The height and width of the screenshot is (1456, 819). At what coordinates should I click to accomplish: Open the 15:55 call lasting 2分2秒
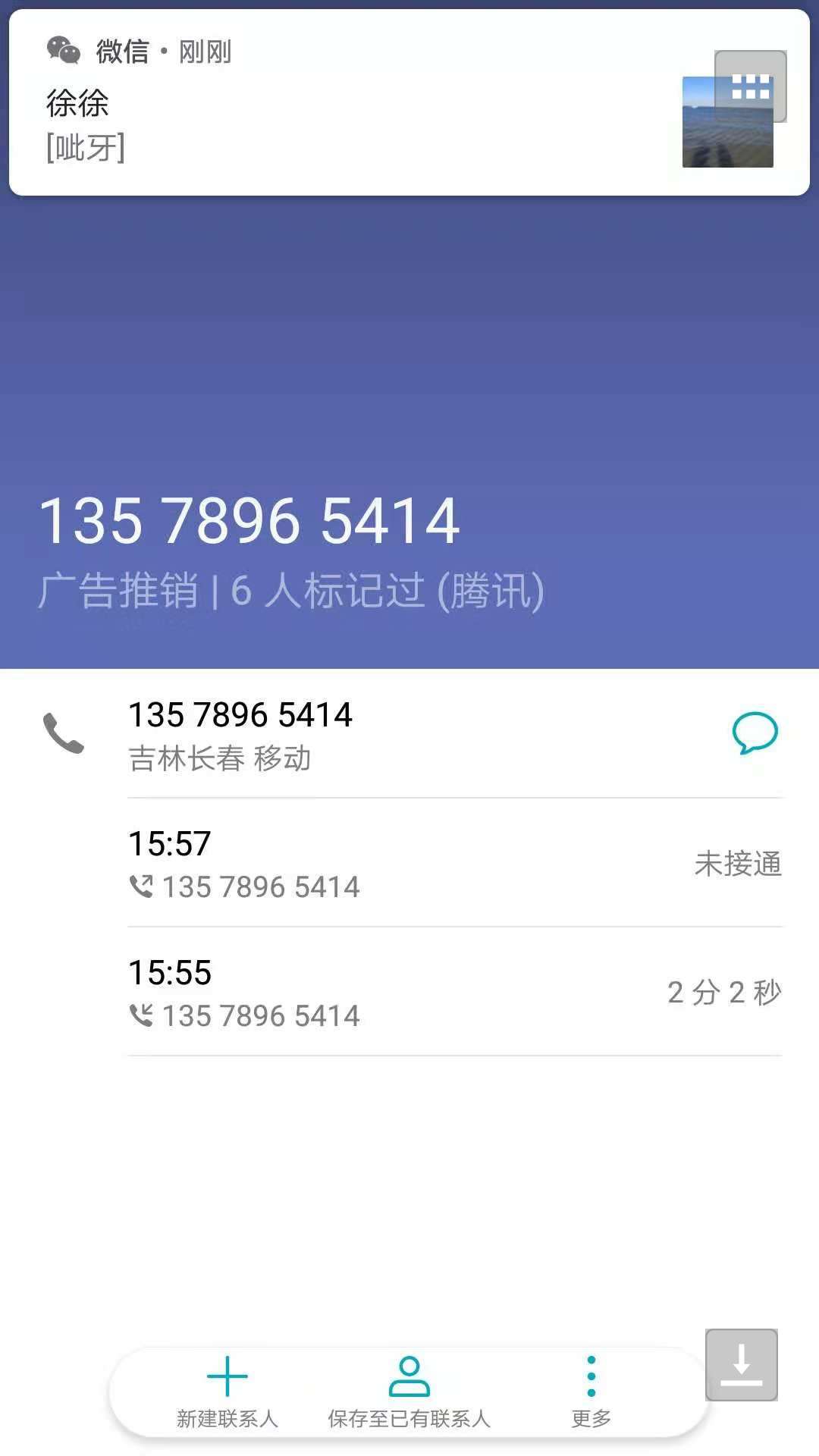tap(455, 992)
